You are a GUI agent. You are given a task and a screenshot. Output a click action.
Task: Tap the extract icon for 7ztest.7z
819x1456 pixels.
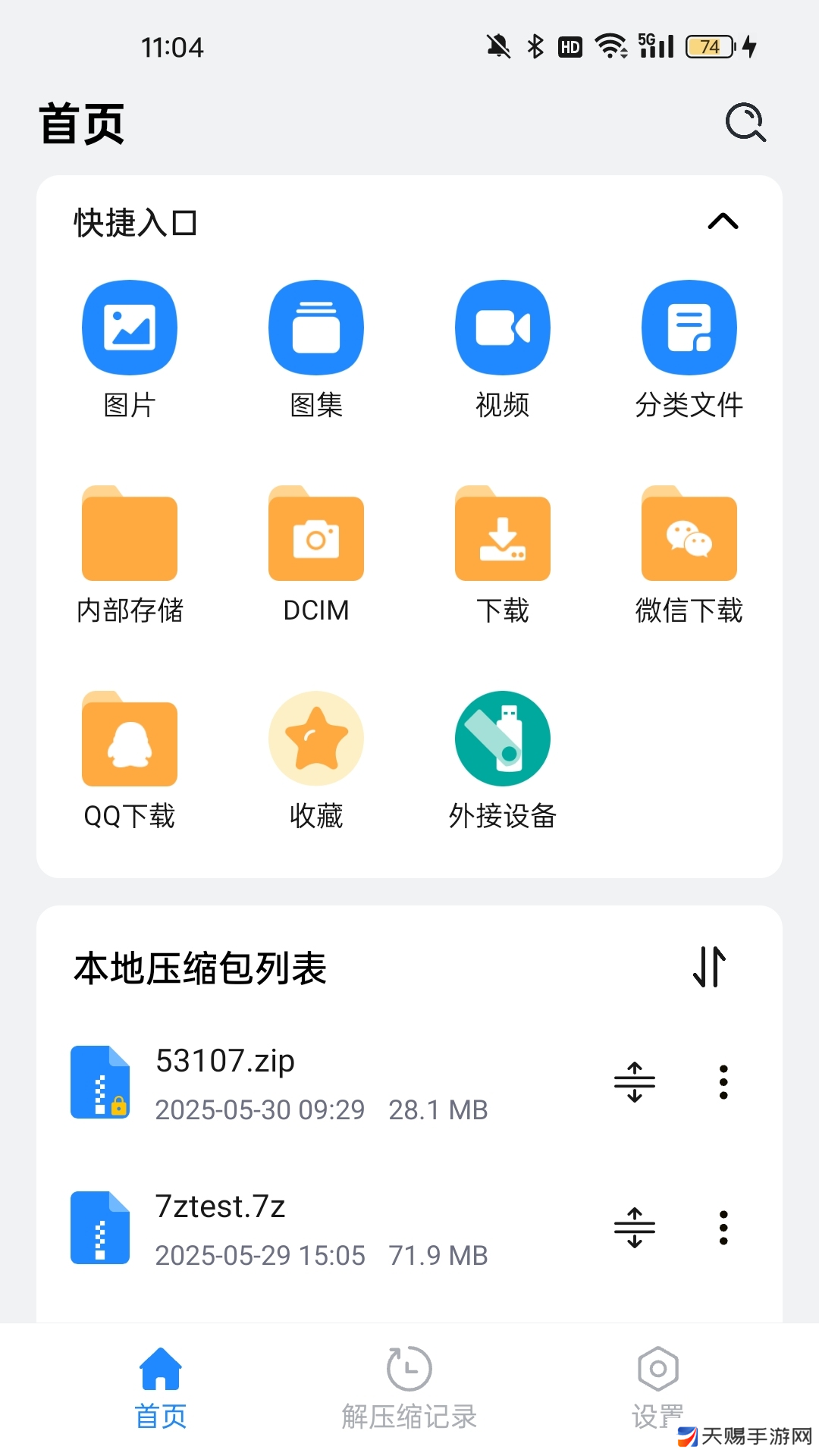tap(635, 1228)
